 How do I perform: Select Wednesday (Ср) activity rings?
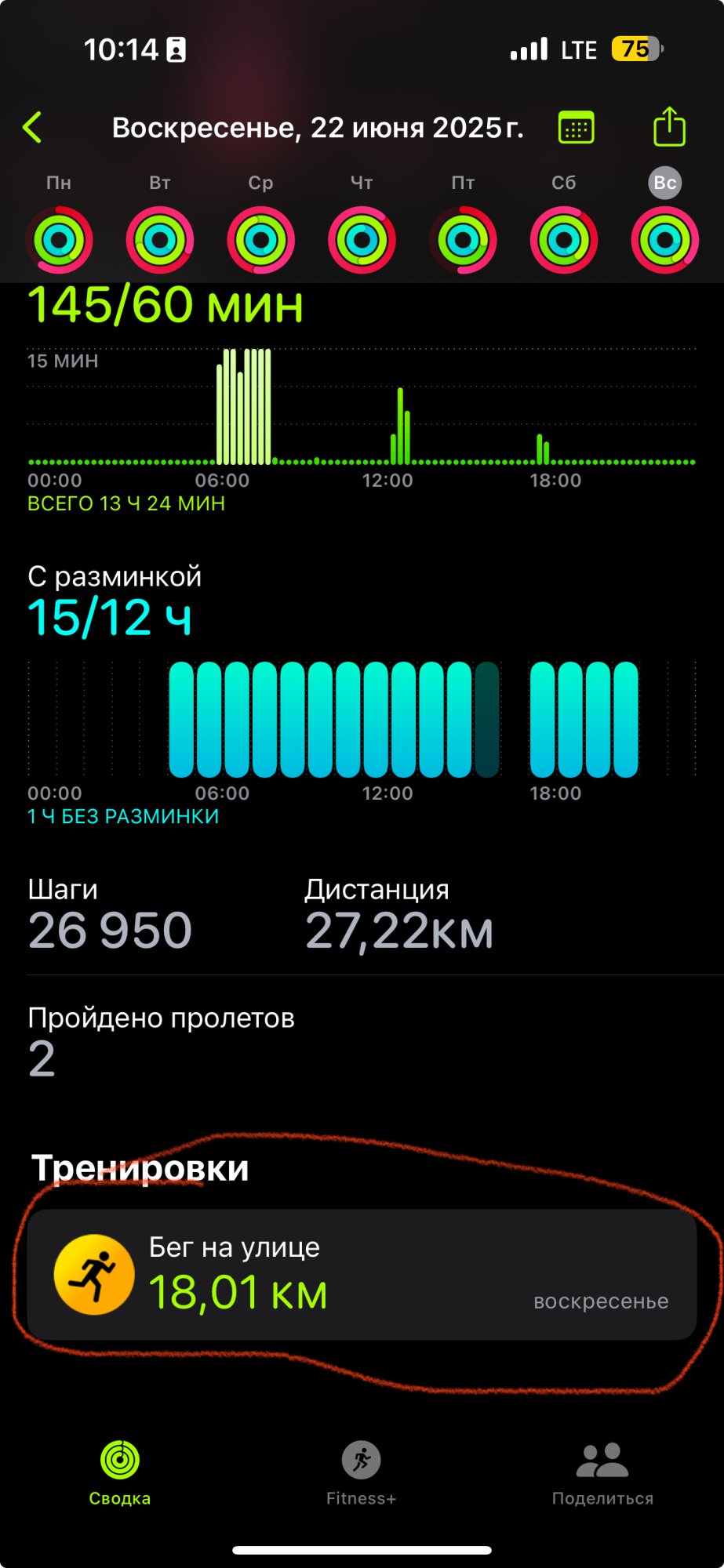tap(261, 240)
